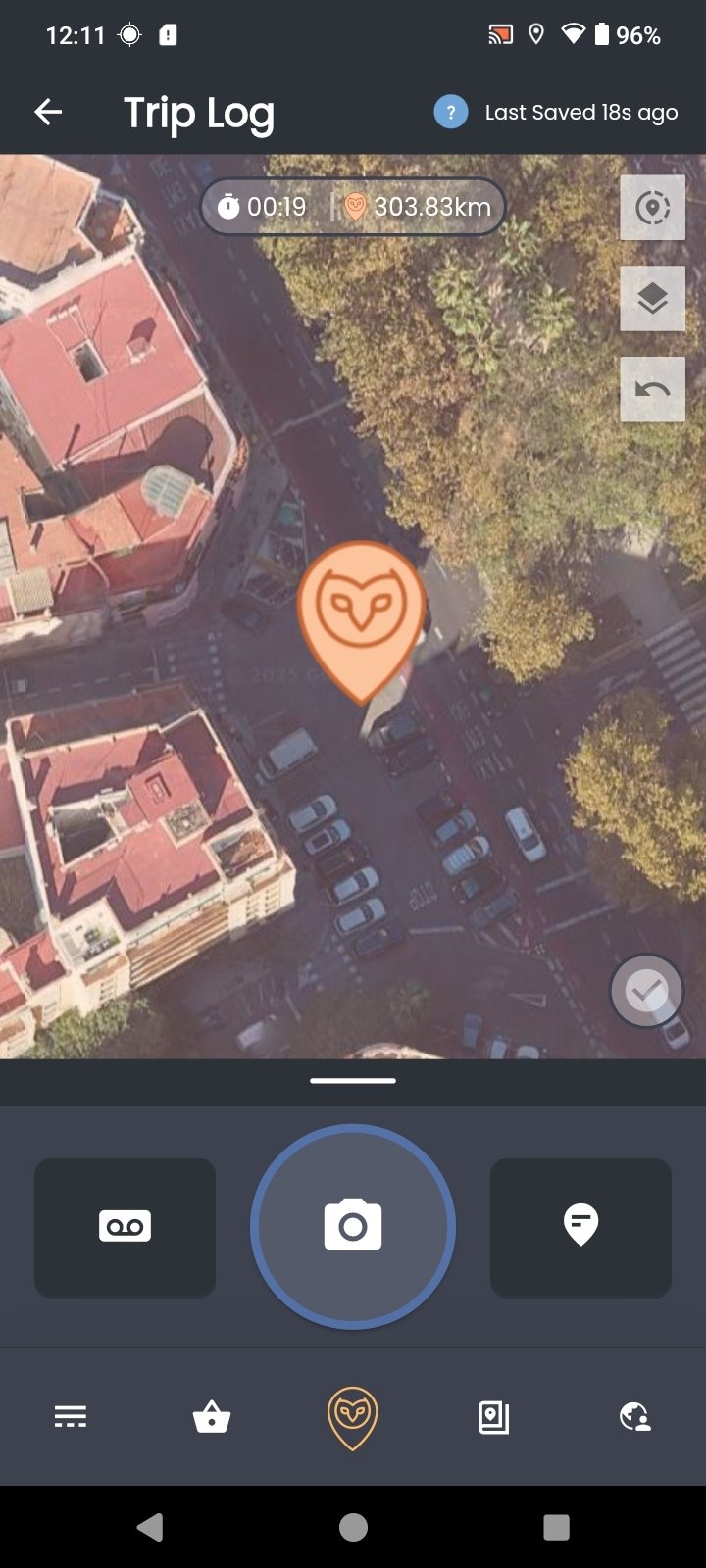Record a voice memo

[125, 1227]
